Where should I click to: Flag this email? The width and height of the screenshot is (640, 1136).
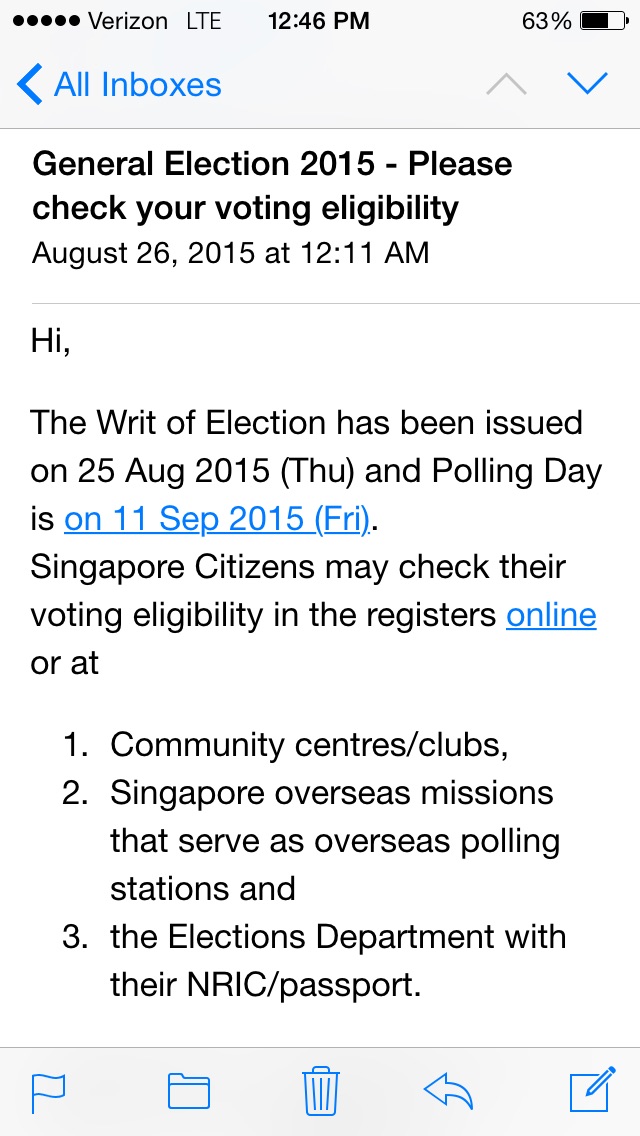point(48,1092)
